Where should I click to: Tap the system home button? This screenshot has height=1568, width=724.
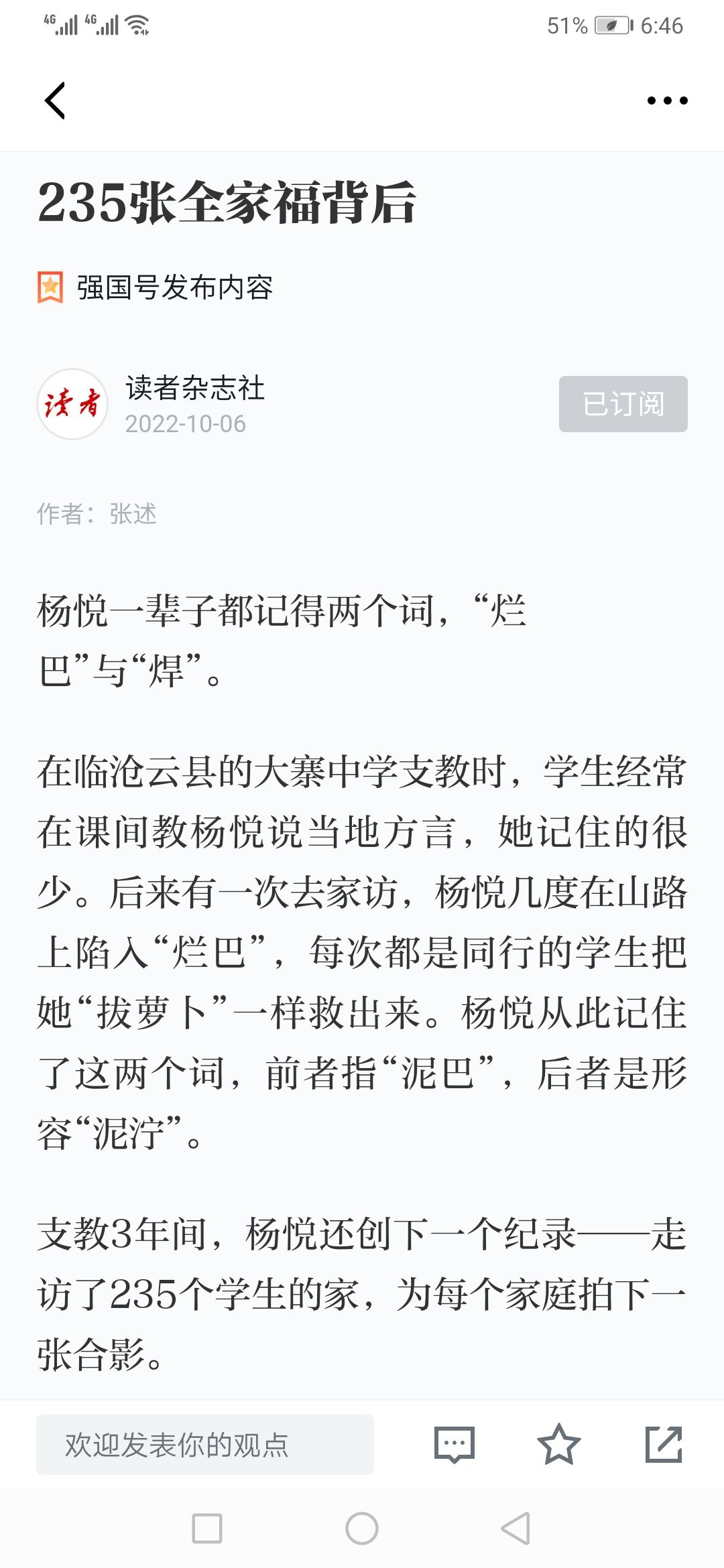(362, 1528)
